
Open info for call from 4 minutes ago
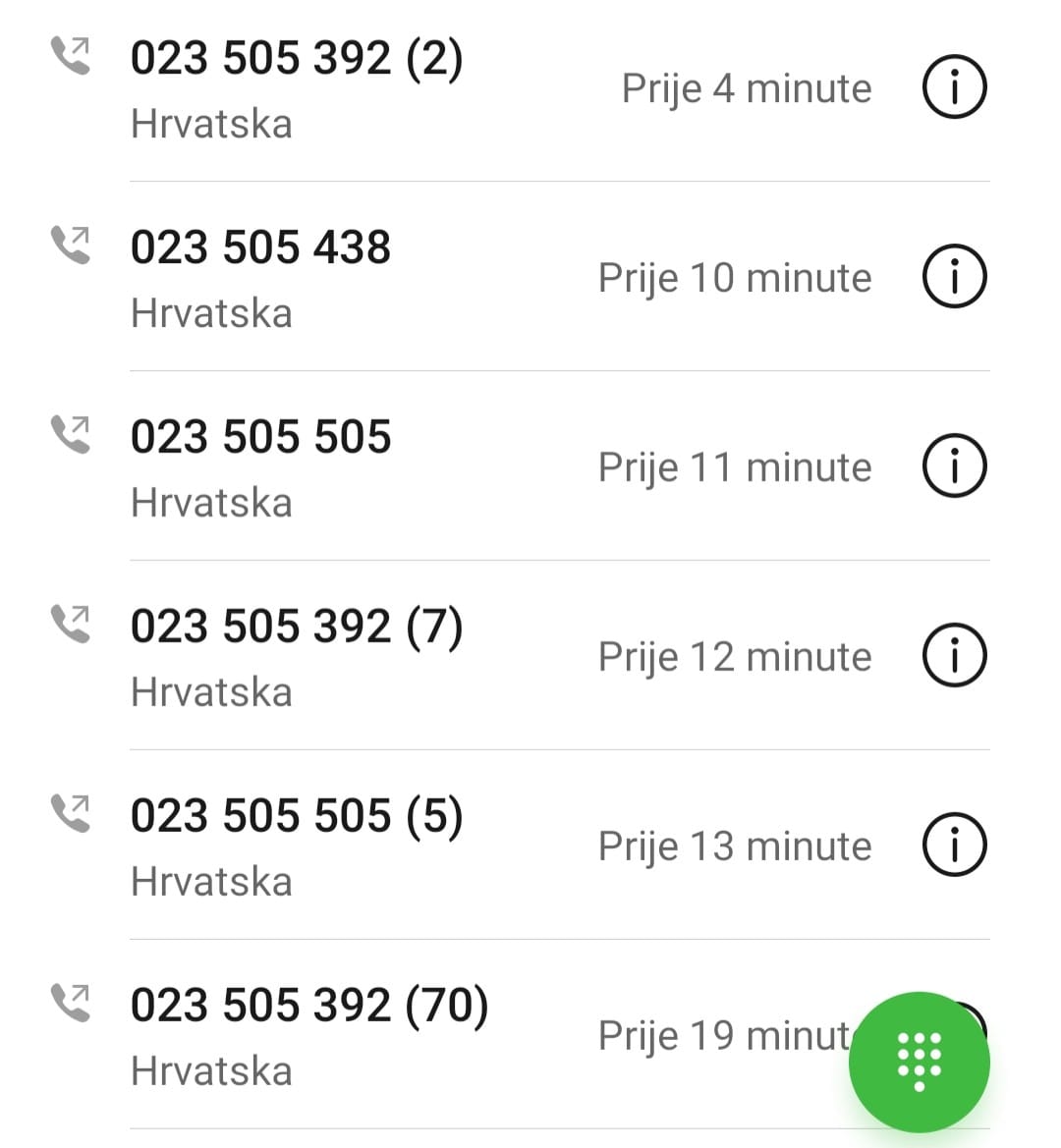954,87
